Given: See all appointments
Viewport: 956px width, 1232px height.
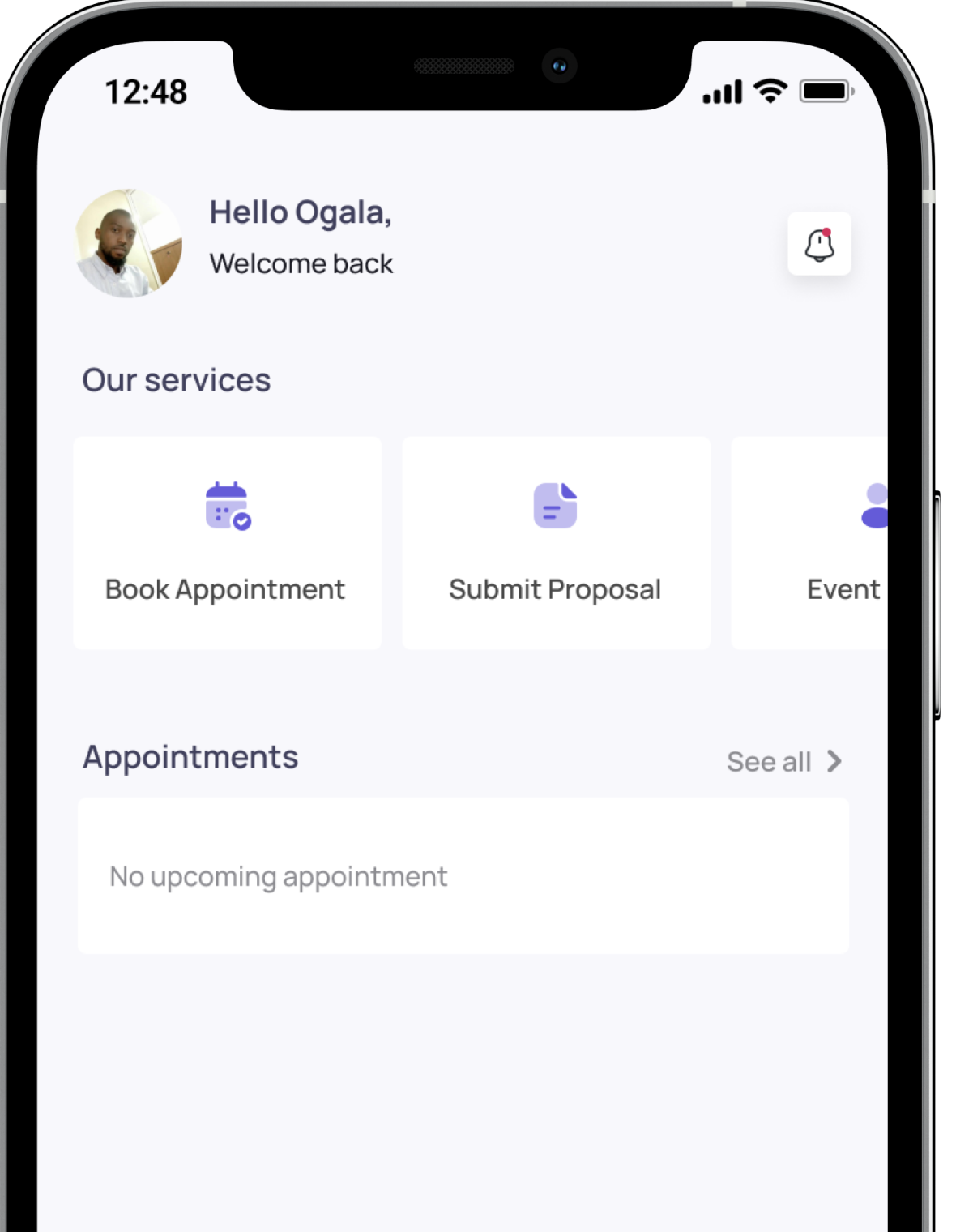Looking at the screenshot, I should pos(783,762).
